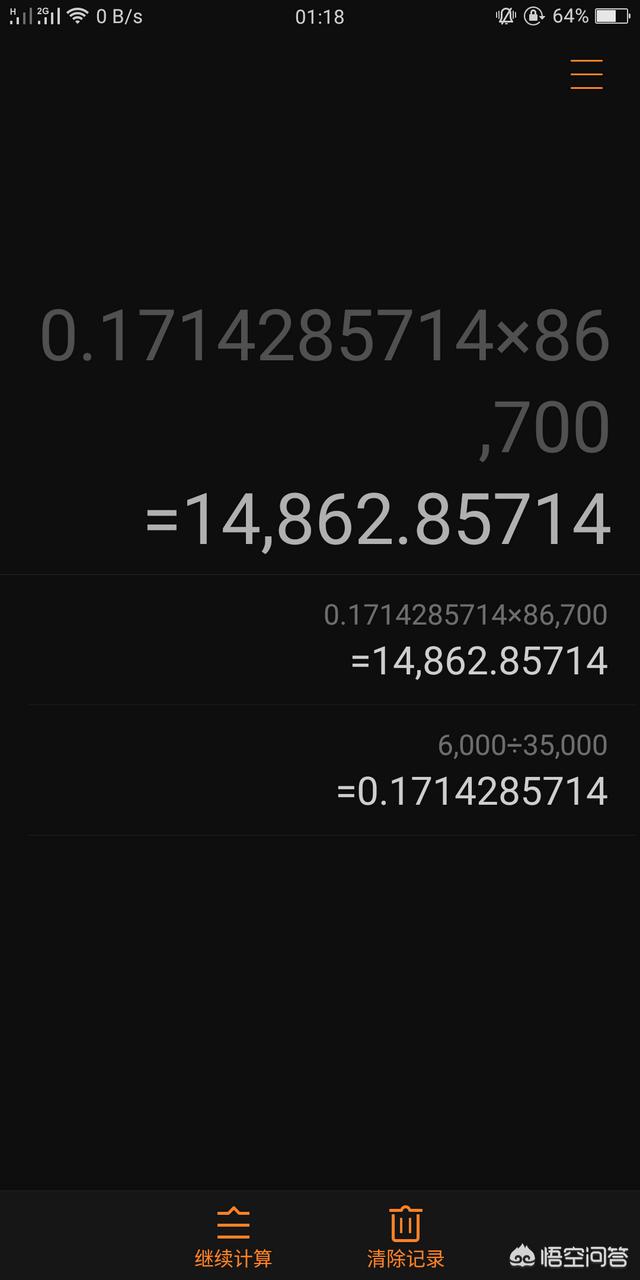Select the 0.1714285714×86,700 history entry
Viewport: 640px width, 1280px height.
point(465,639)
